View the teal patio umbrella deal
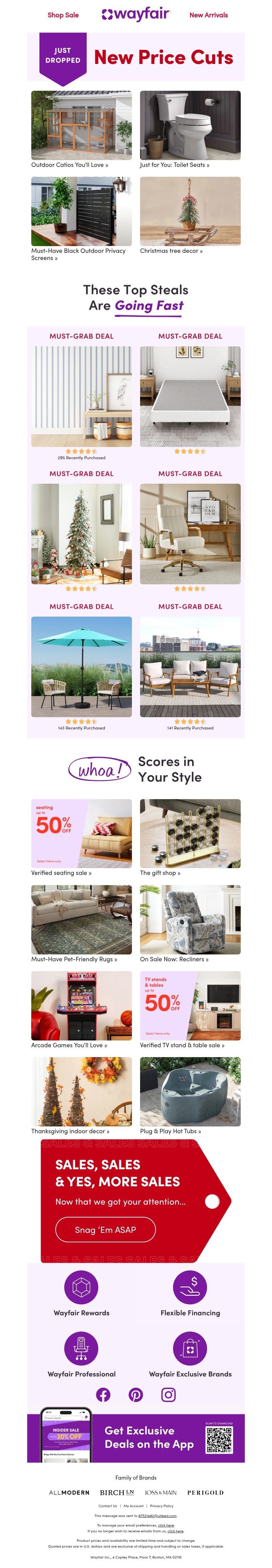The image size is (272, 1568). coord(81,667)
